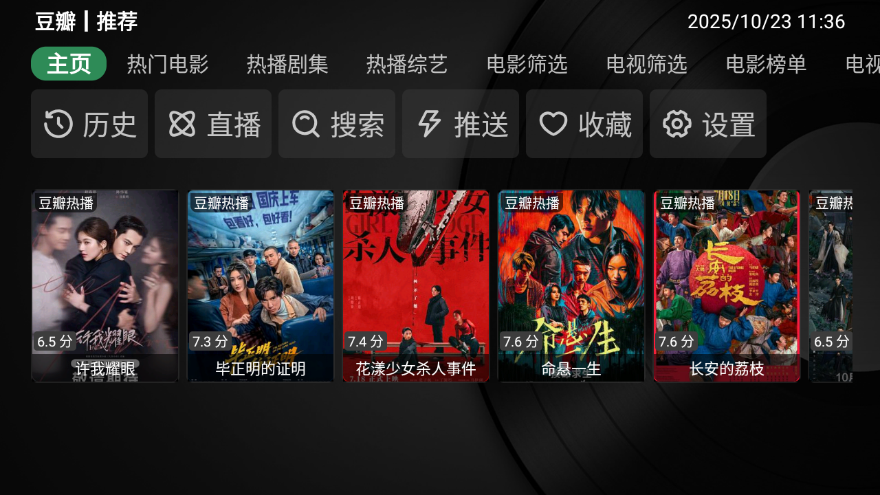Select the 热播剧集 tab

(x=287, y=65)
